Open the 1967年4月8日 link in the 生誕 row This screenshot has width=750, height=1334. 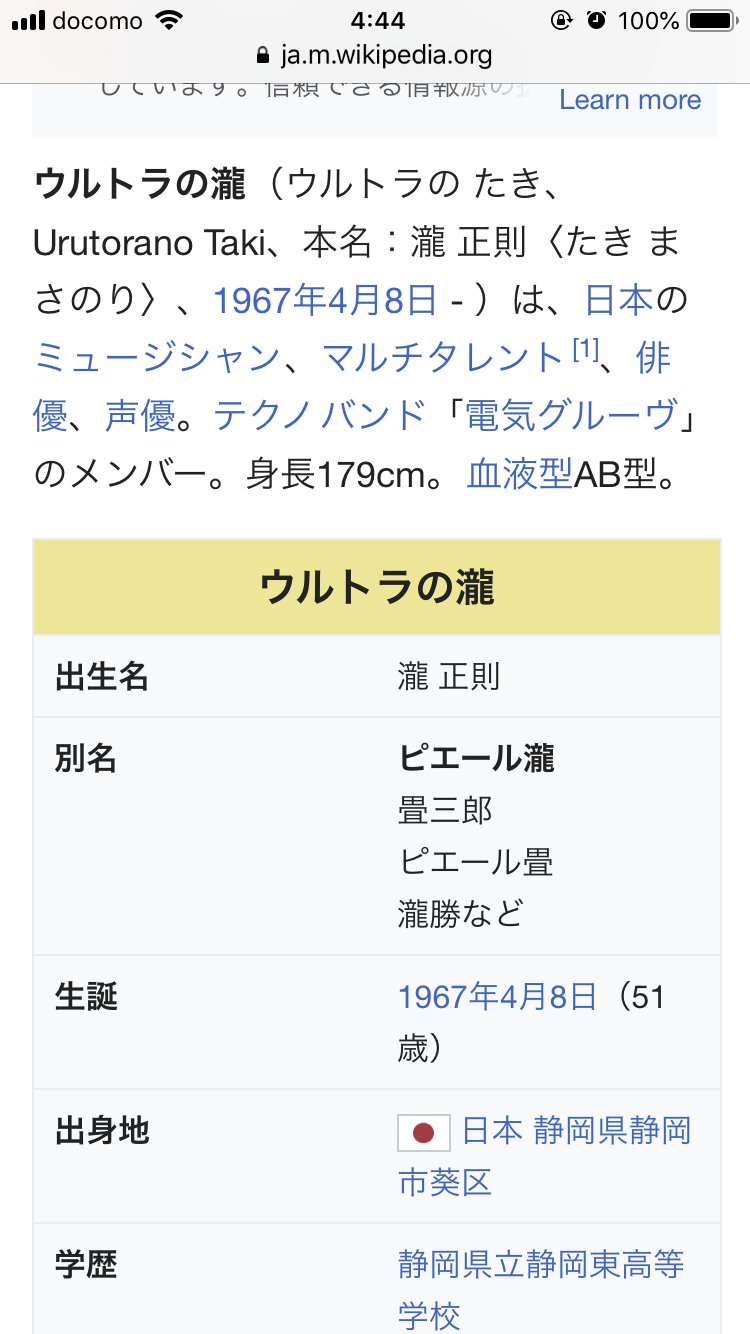pyautogui.click(x=497, y=997)
